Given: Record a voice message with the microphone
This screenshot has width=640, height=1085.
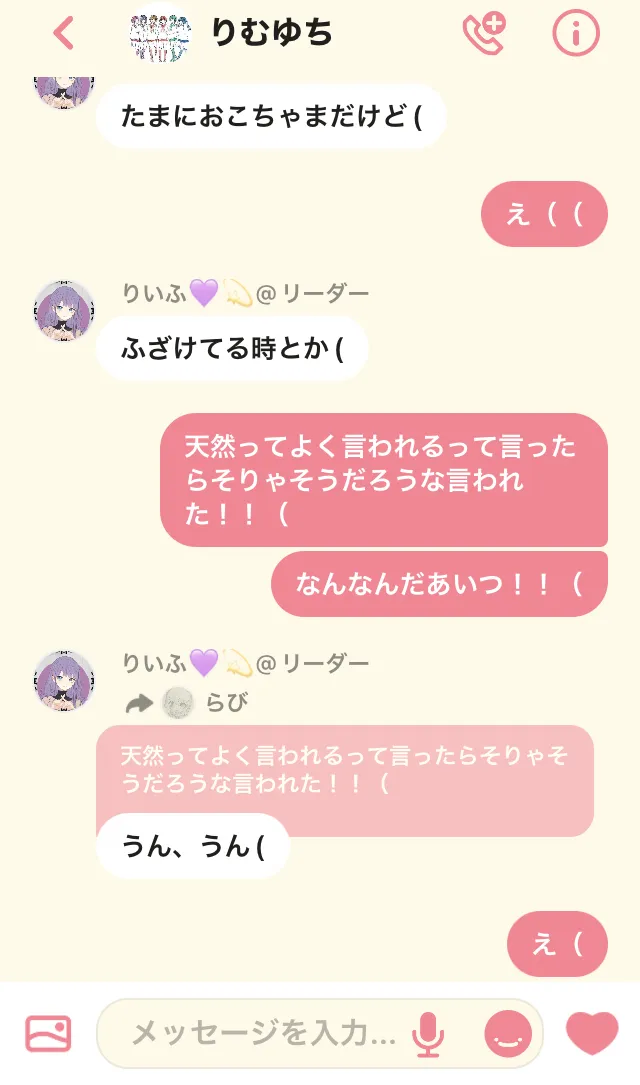Looking at the screenshot, I should 429,1033.
